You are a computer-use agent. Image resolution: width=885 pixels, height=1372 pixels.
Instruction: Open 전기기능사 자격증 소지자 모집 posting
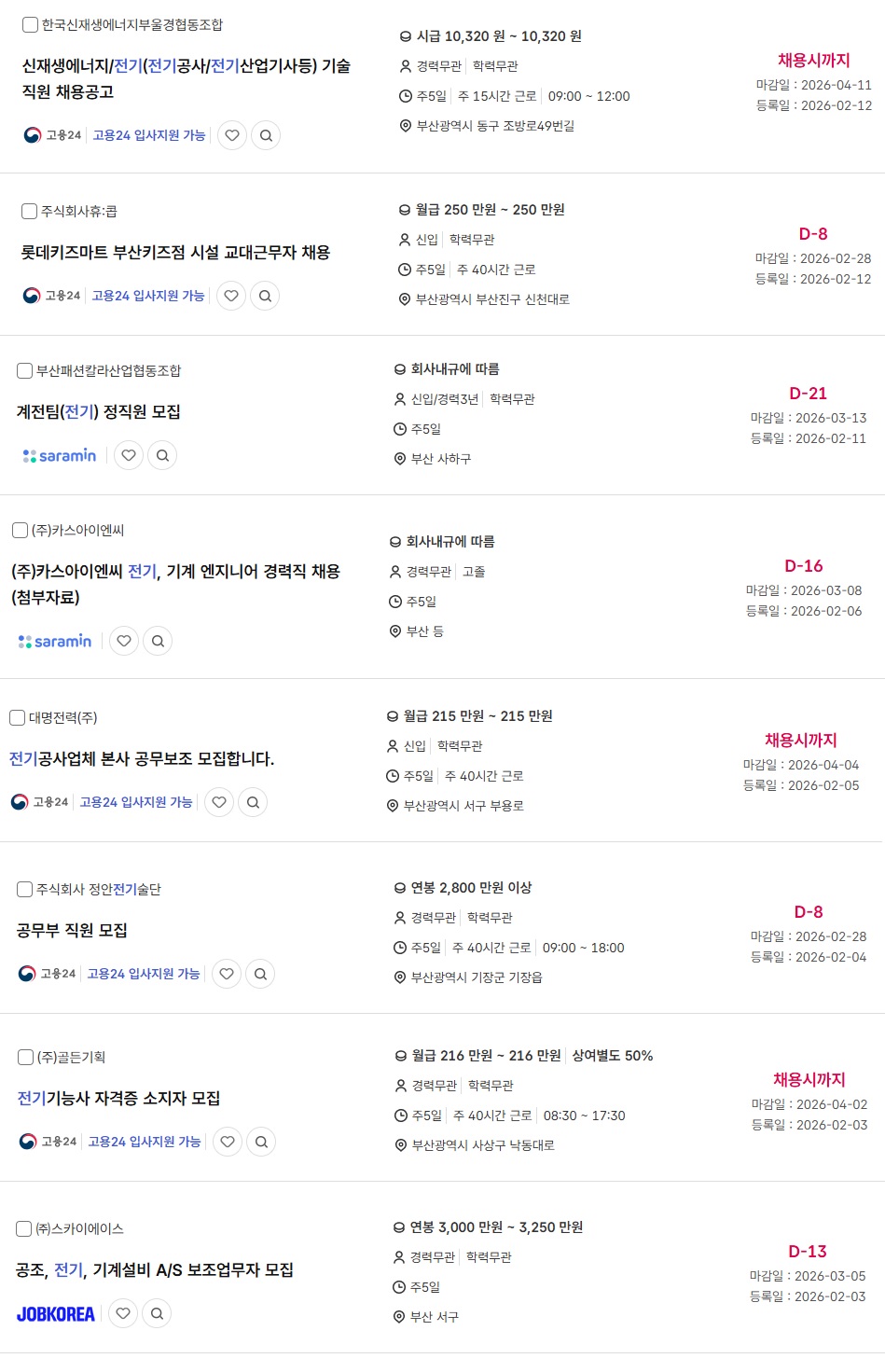click(x=119, y=1099)
